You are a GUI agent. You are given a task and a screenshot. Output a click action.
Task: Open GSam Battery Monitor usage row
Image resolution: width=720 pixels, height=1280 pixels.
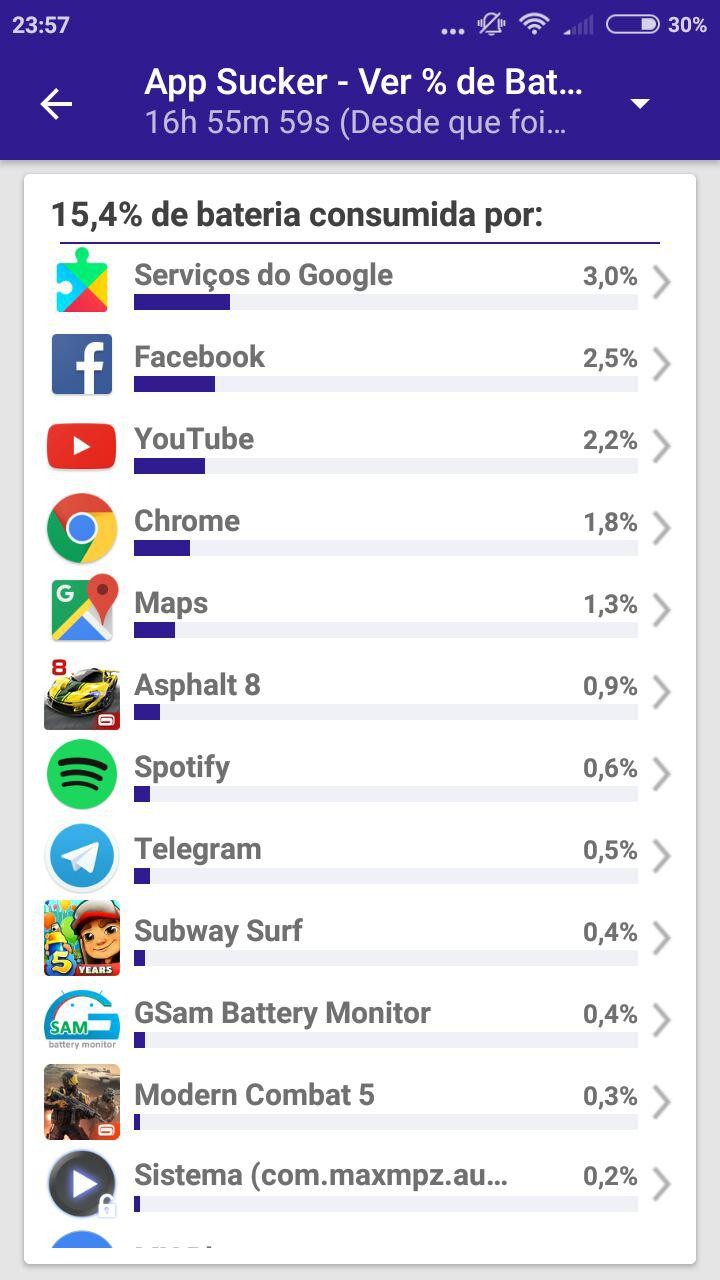click(360, 1021)
